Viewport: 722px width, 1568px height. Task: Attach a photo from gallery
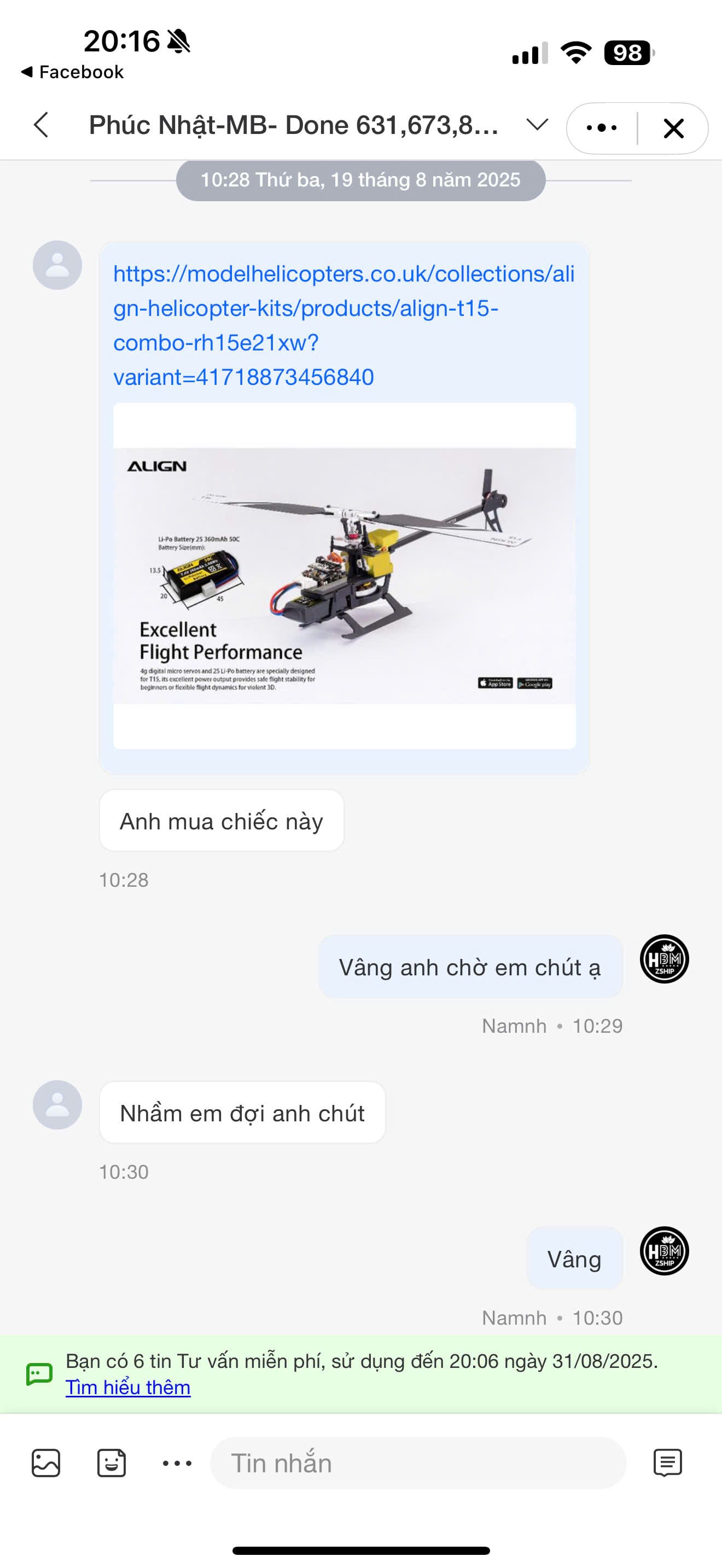pos(45,1462)
